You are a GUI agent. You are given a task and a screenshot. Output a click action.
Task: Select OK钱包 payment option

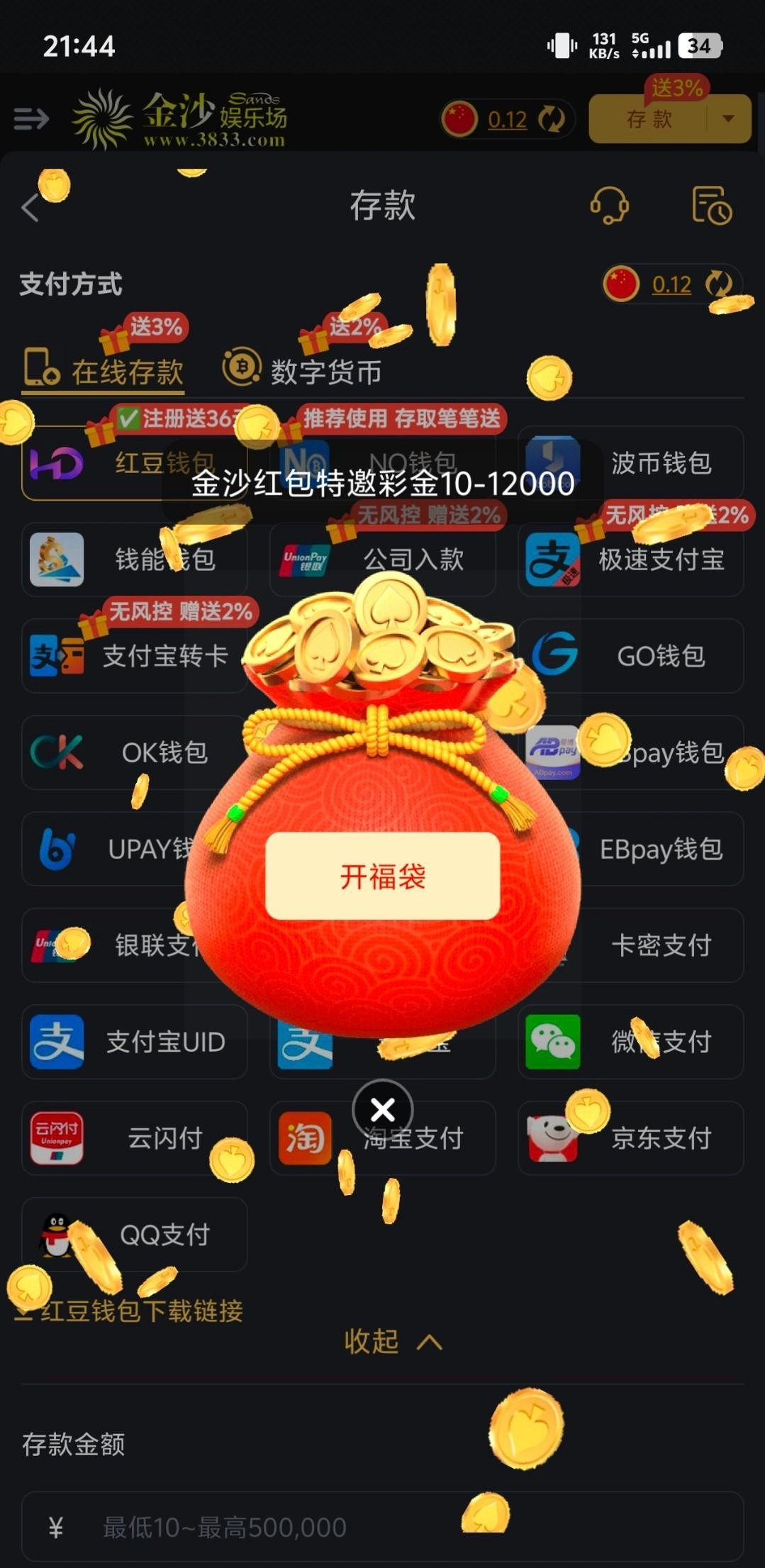click(134, 752)
